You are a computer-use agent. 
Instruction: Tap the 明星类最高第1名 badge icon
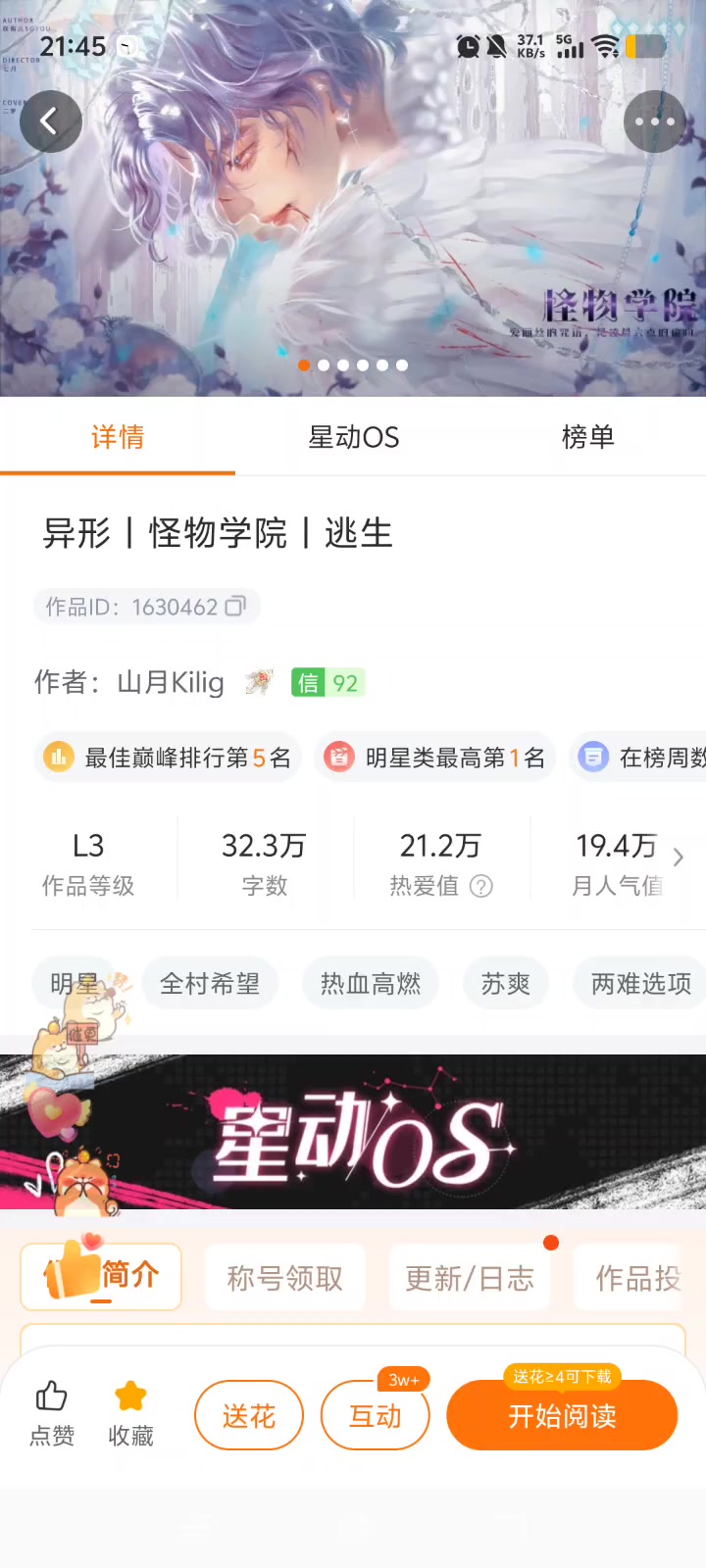tap(338, 757)
